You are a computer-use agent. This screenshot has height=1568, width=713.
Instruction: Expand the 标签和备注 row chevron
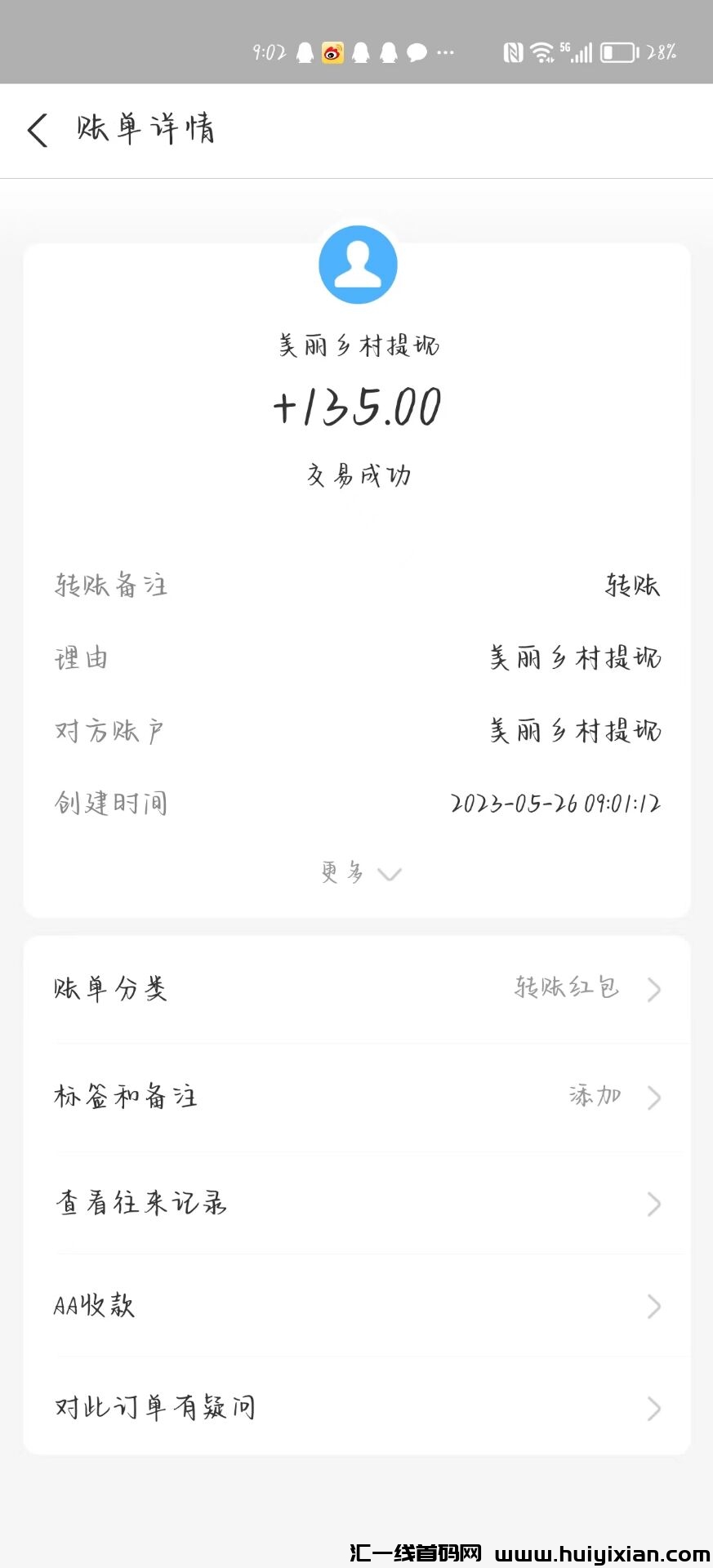[653, 1097]
